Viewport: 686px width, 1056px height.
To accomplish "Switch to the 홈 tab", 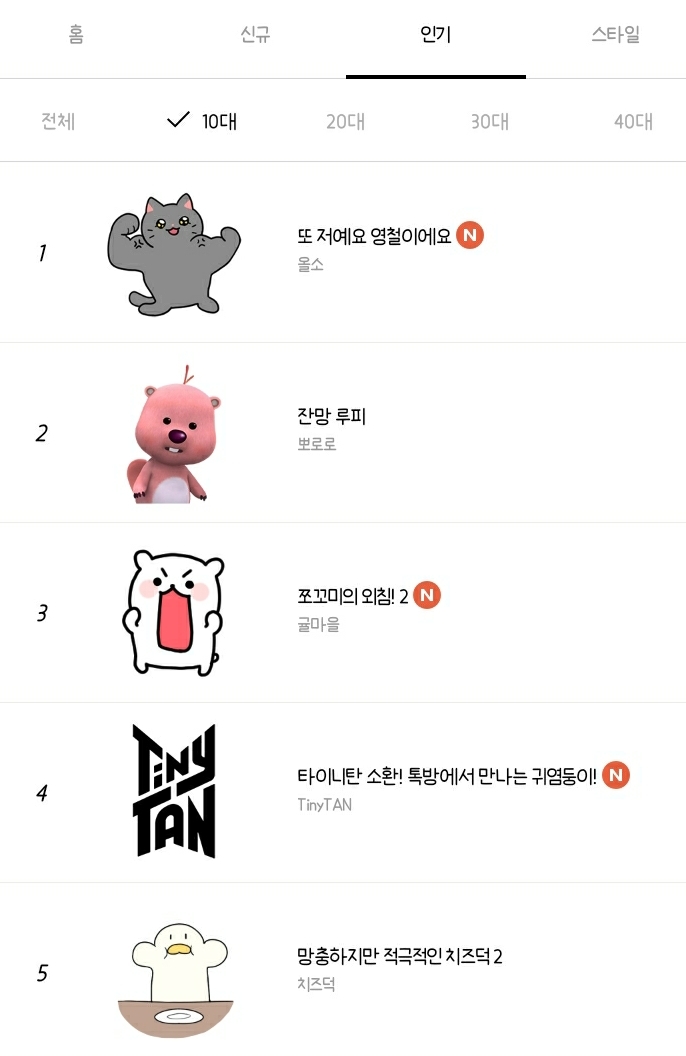I will point(76,36).
